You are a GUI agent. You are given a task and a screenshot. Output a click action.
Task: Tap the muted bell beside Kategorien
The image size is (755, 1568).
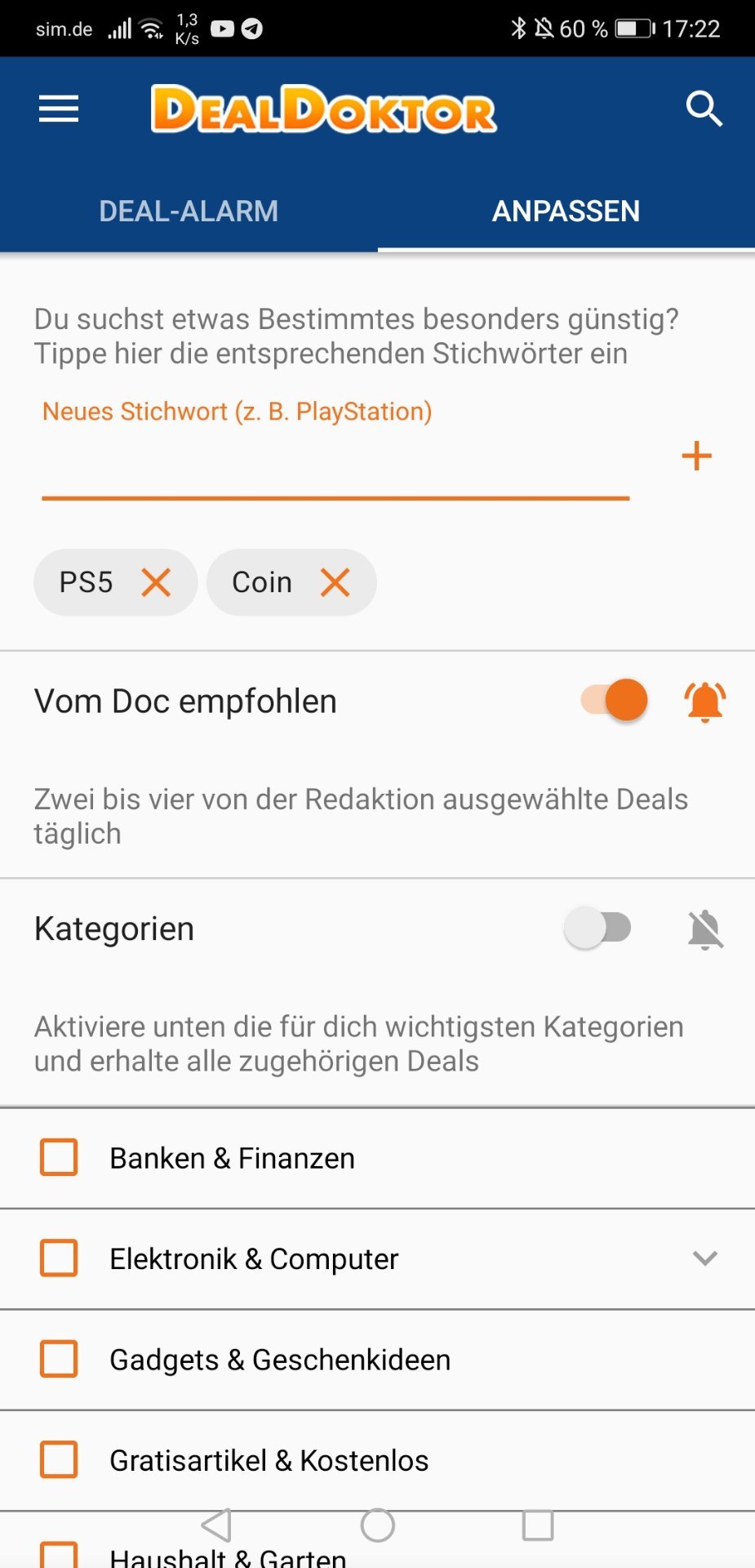pyautogui.click(x=705, y=929)
